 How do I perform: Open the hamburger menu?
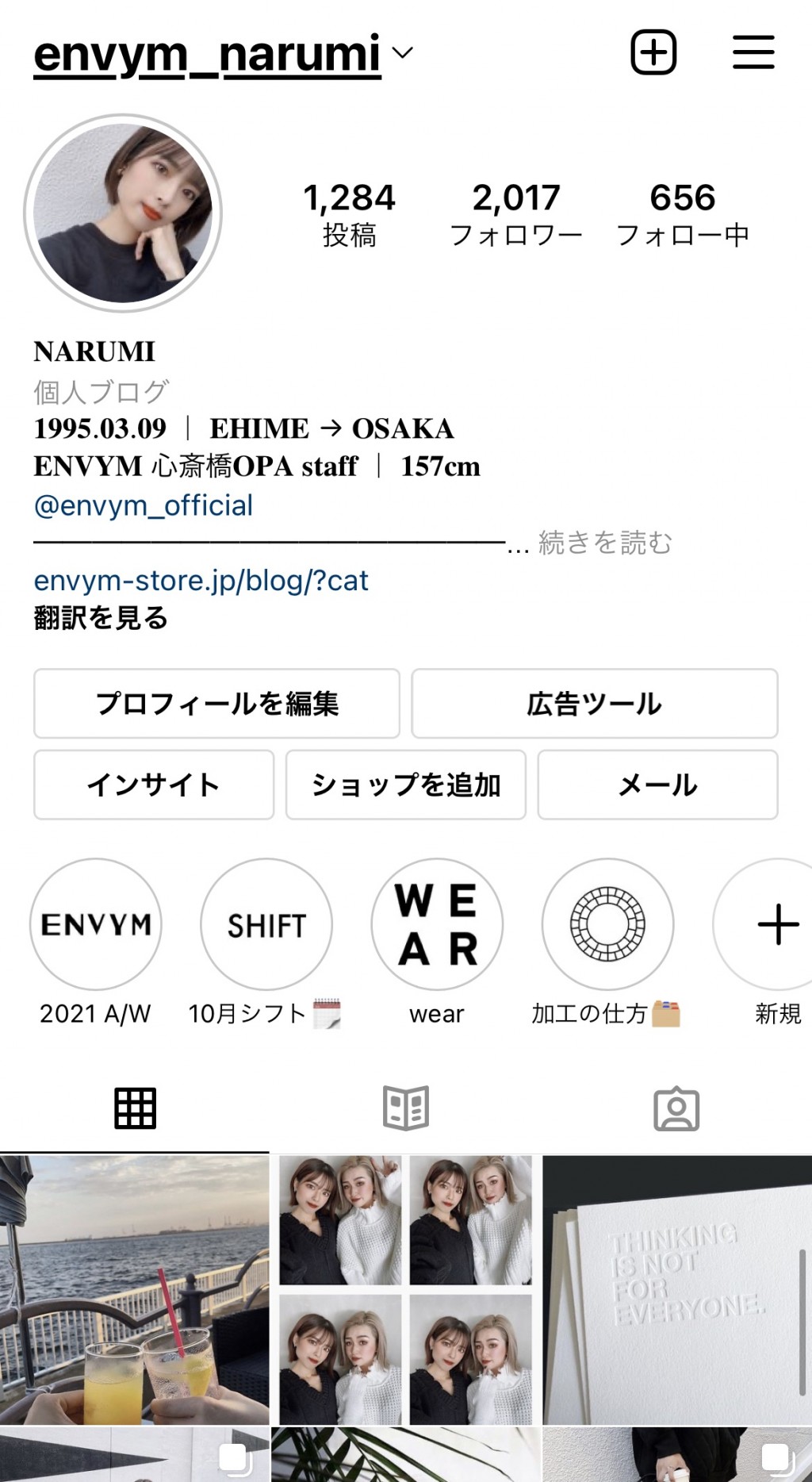click(753, 52)
